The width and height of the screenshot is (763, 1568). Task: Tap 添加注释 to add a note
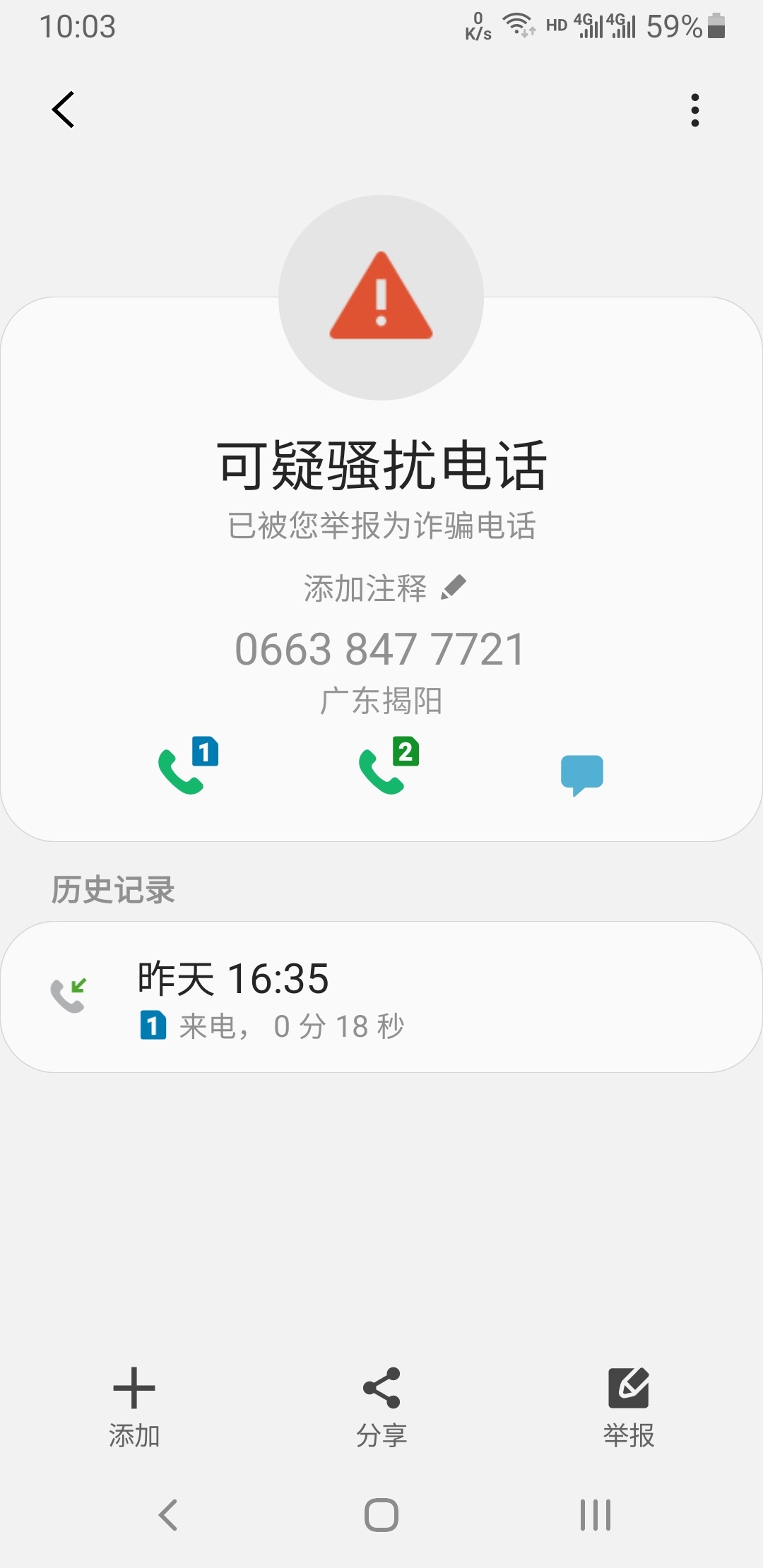coord(384,588)
